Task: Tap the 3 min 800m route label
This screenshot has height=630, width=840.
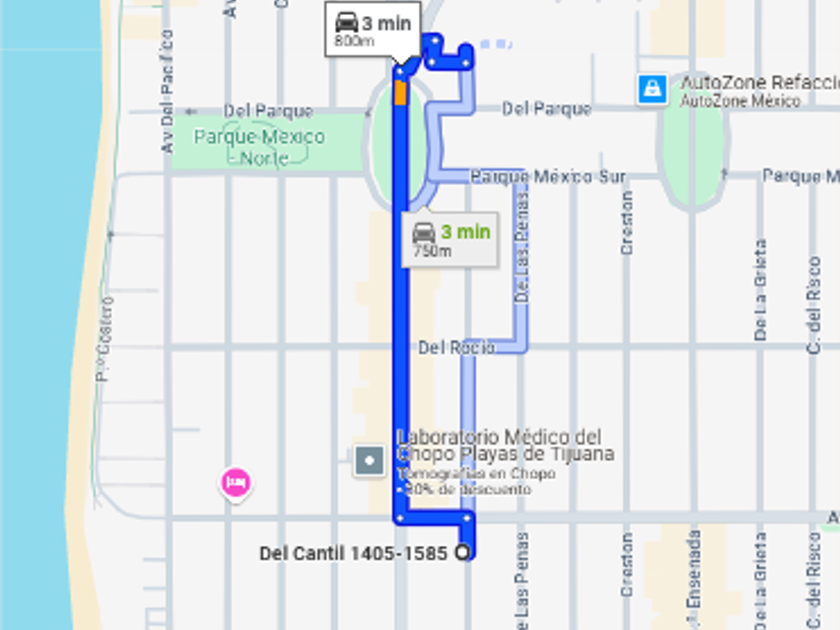Action: (373, 30)
